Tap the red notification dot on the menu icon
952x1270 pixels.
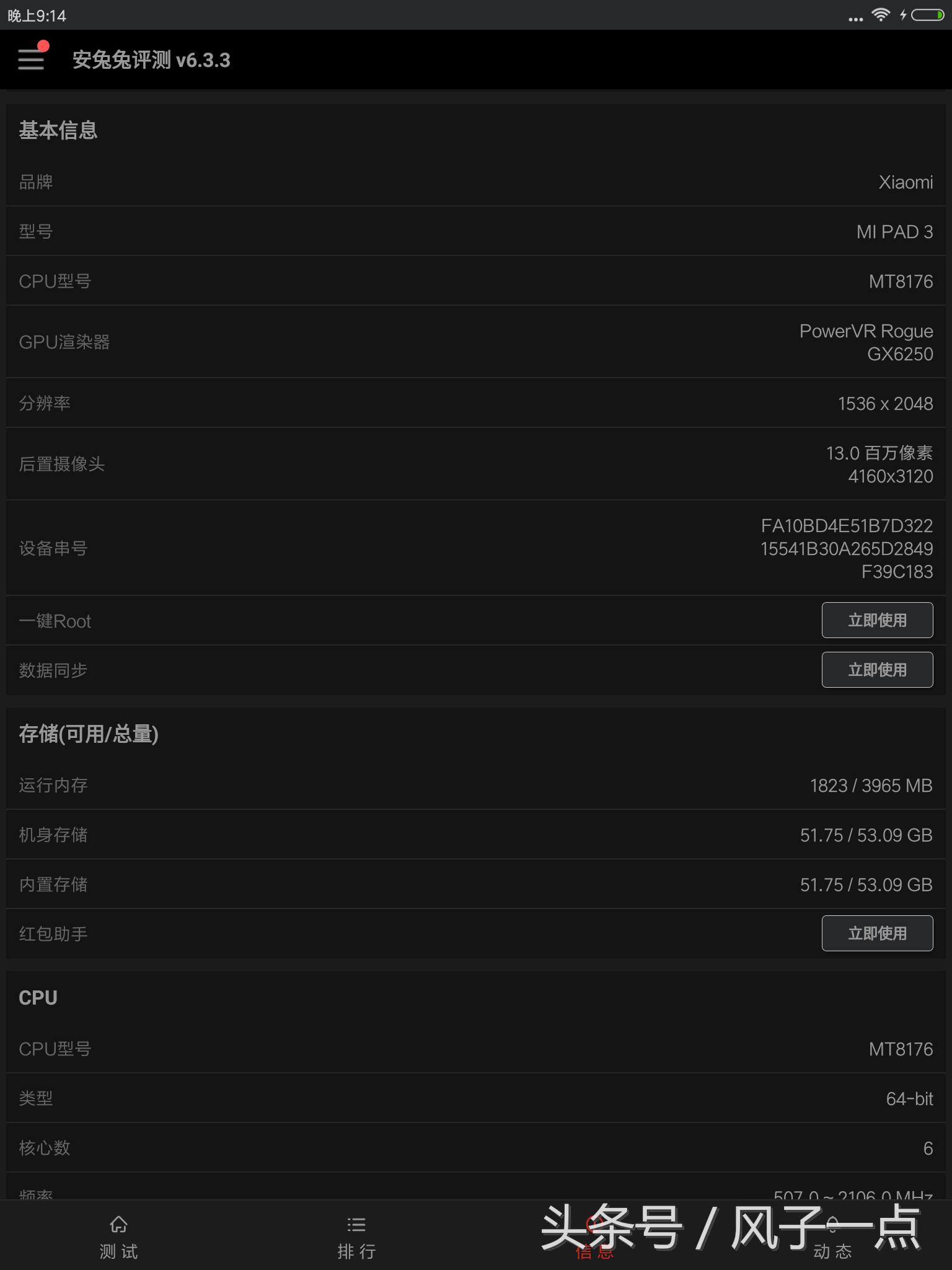point(42,45)
